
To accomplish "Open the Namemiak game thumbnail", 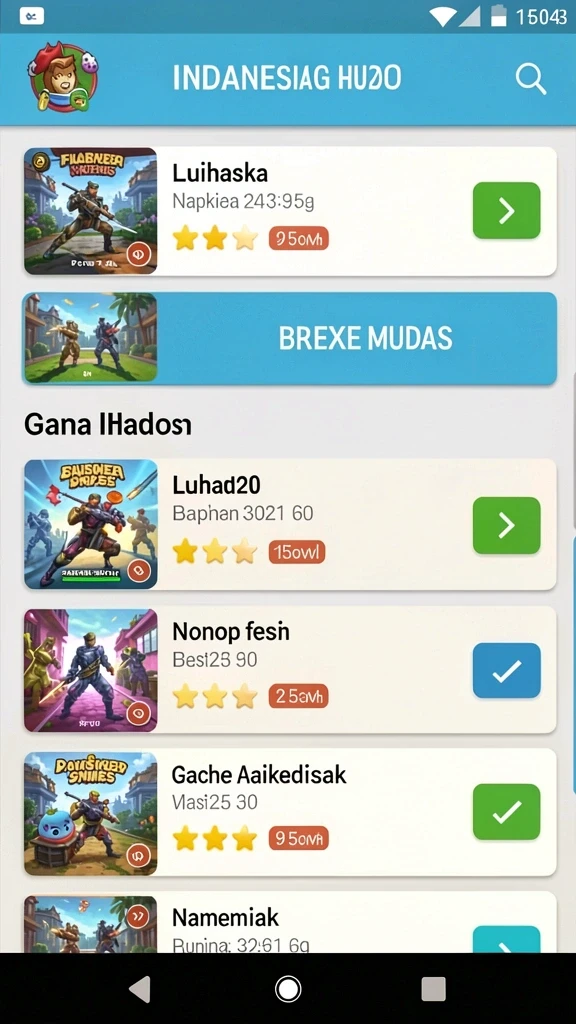I will (91, 924).
